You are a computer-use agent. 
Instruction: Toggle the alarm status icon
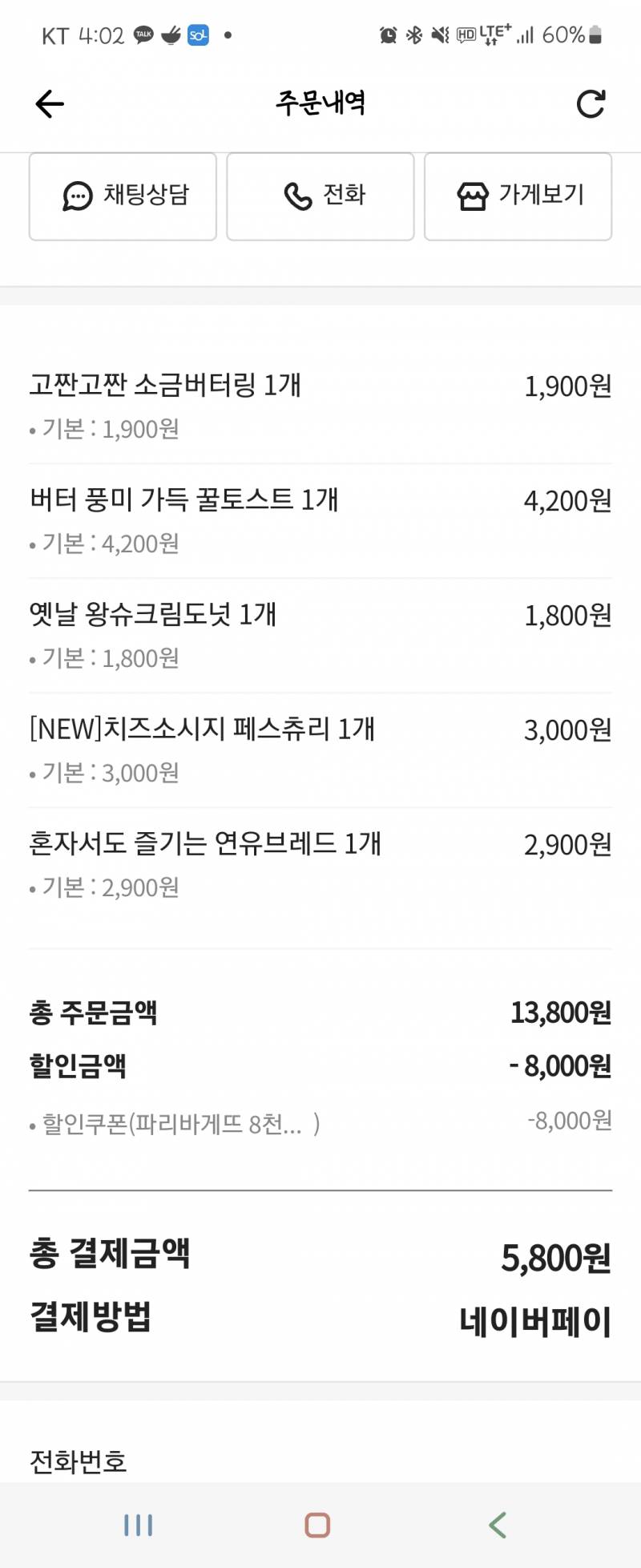coord(388,34)
